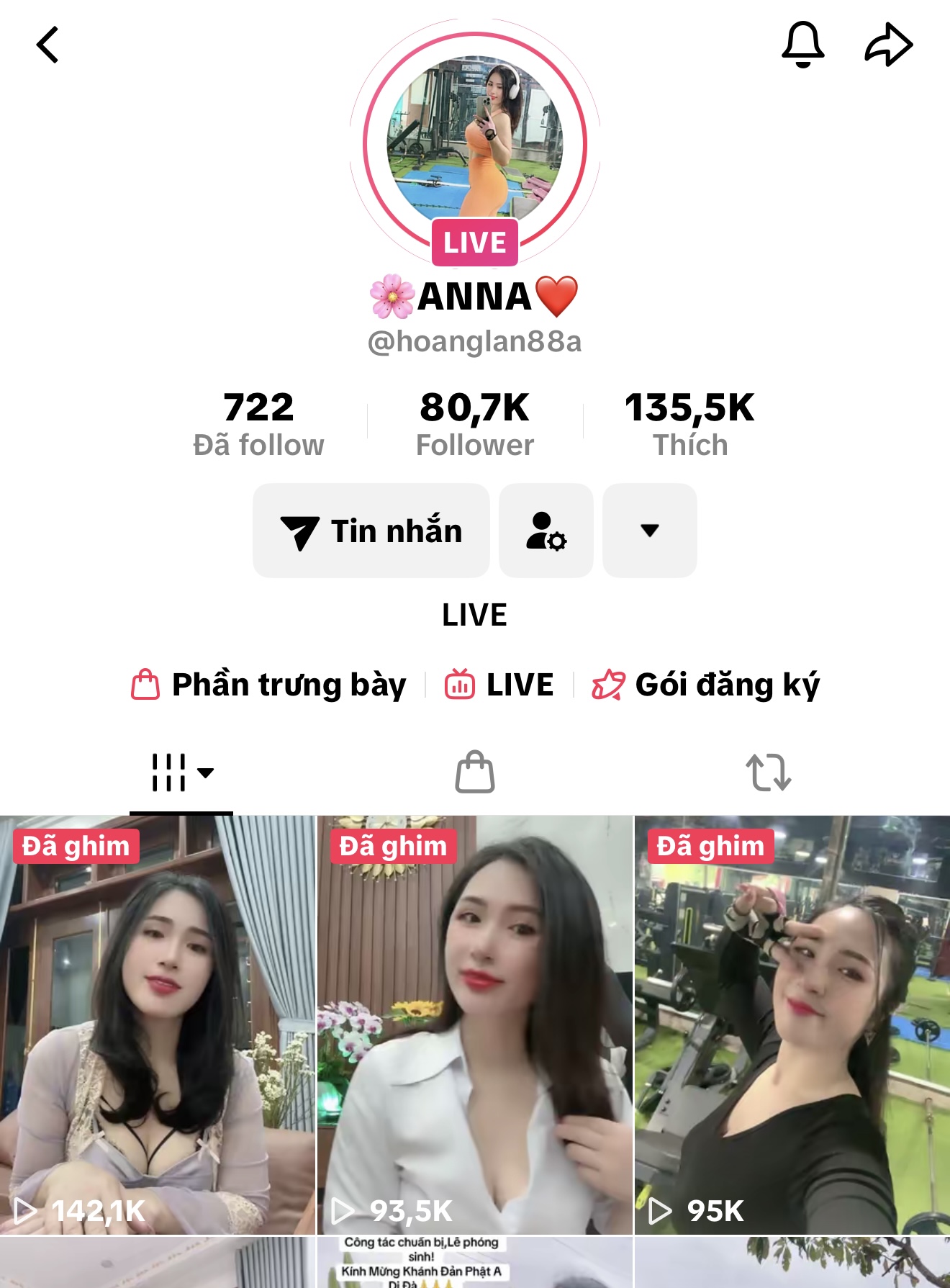
Task: Play the pinned video with 93,5K views
Action: coord(475,1024)
